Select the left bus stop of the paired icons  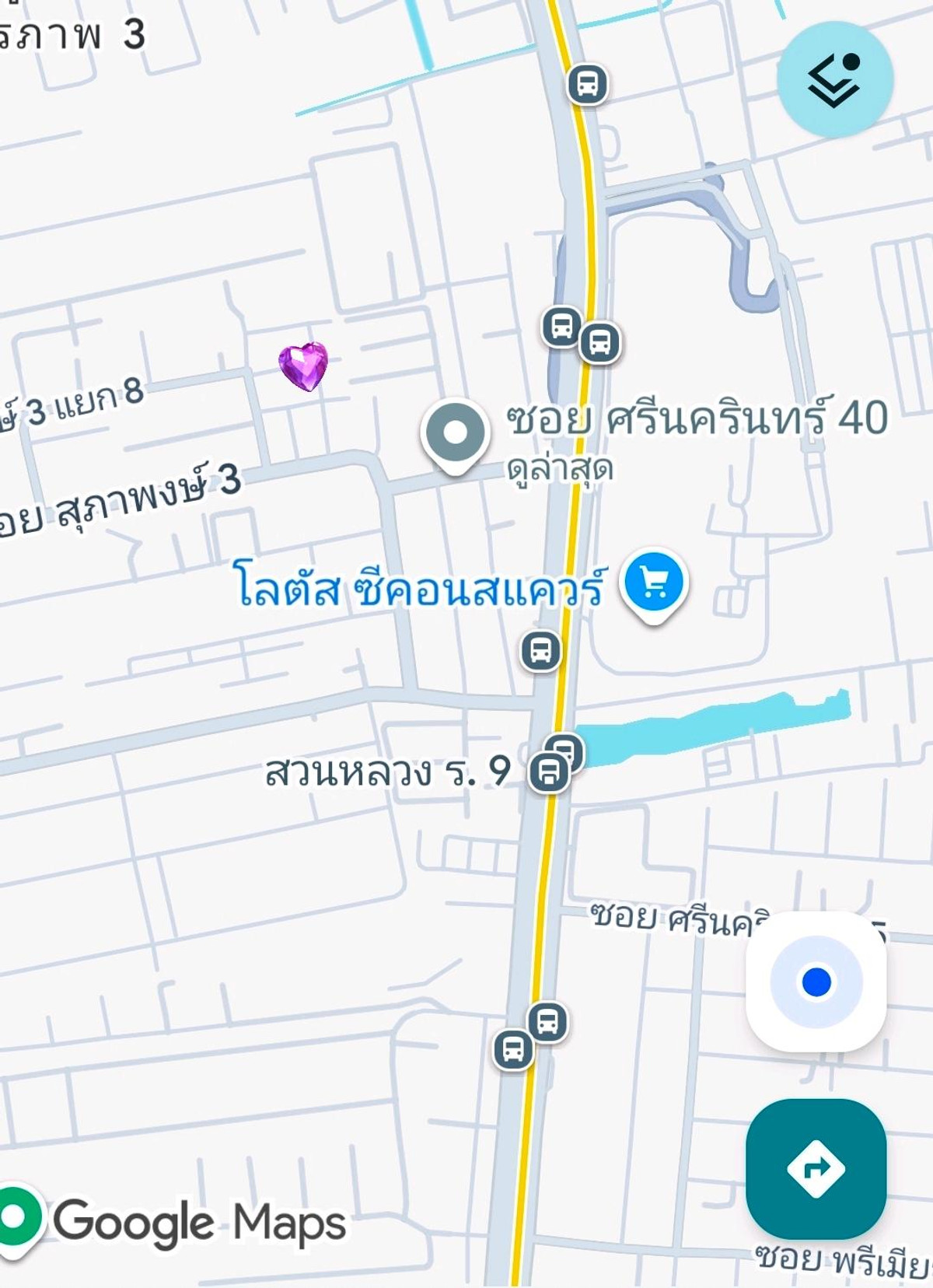tap(561, 327)
